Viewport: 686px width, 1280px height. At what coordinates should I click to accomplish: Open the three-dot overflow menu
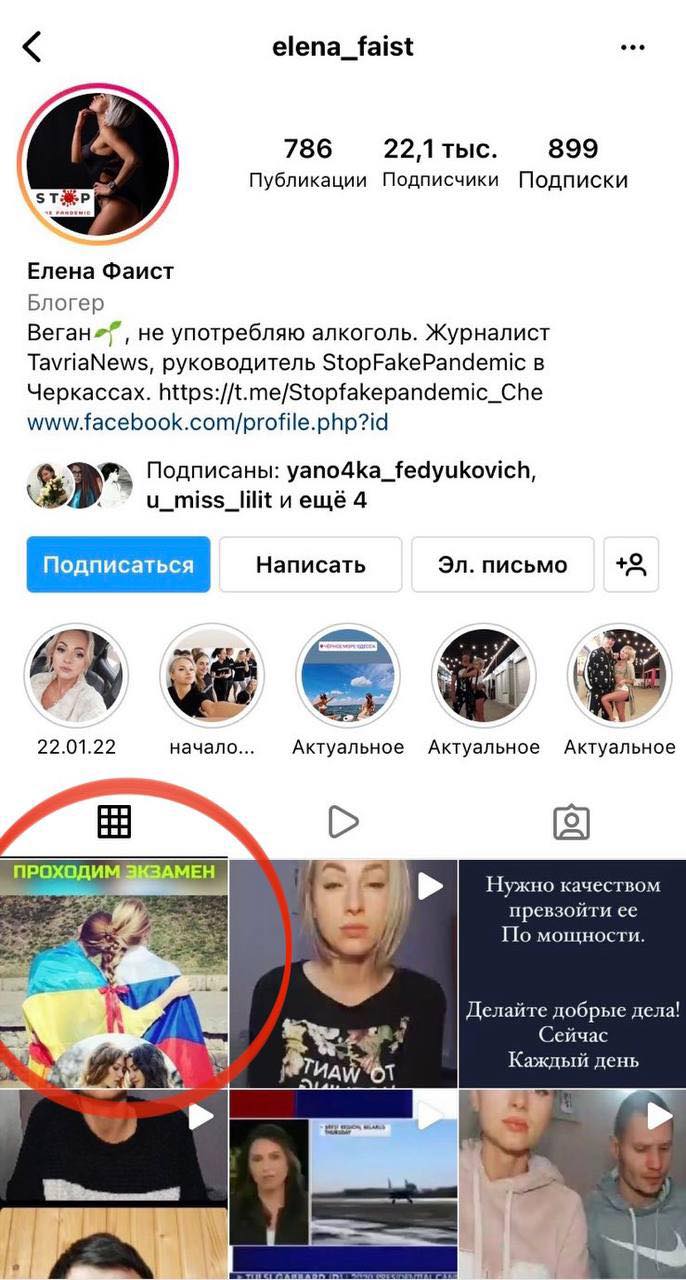(633, 47)
